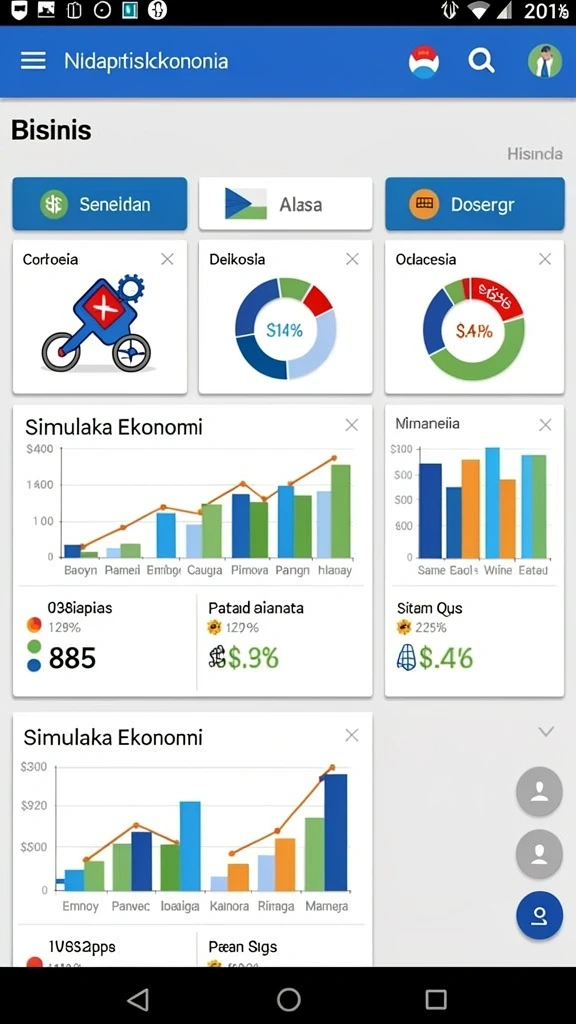Open the hamburger menu
Viewport: 576px width, 1024px height.
[33, 61]
